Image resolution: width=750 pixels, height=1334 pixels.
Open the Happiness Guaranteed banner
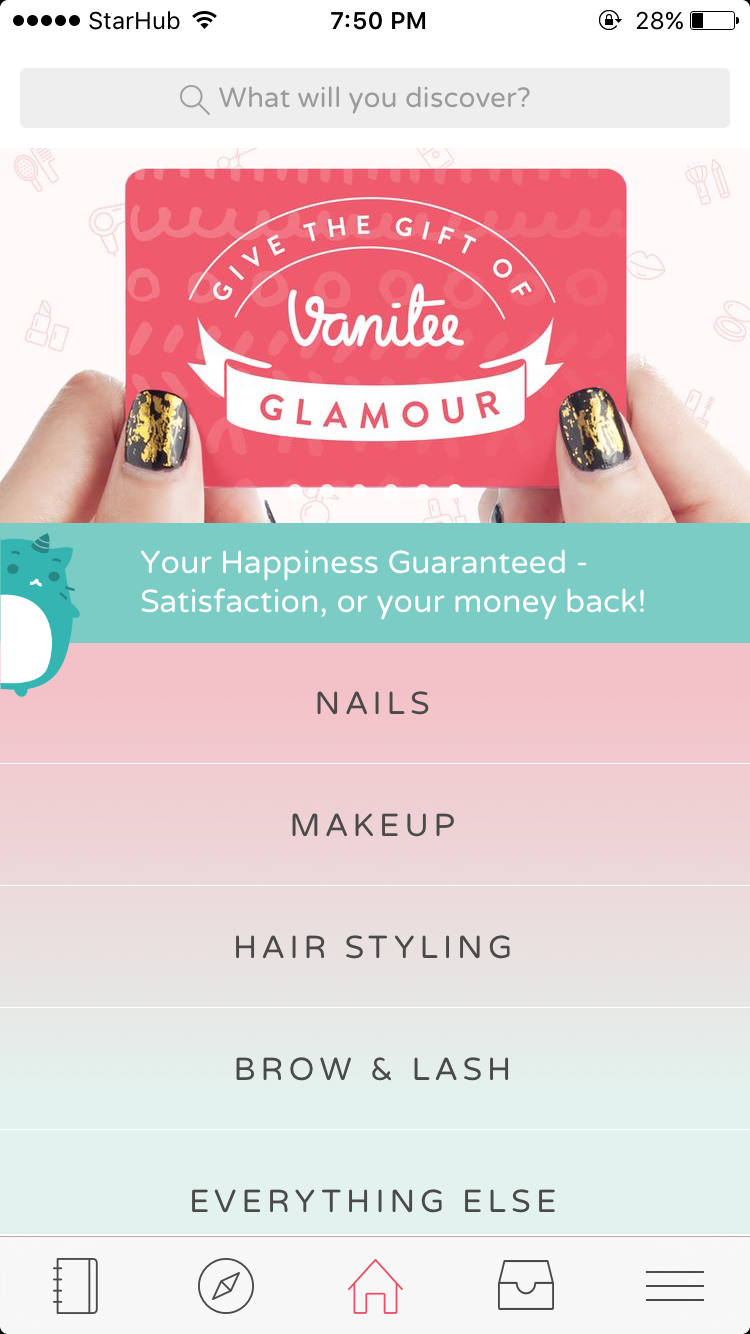(x=392, y=582)
